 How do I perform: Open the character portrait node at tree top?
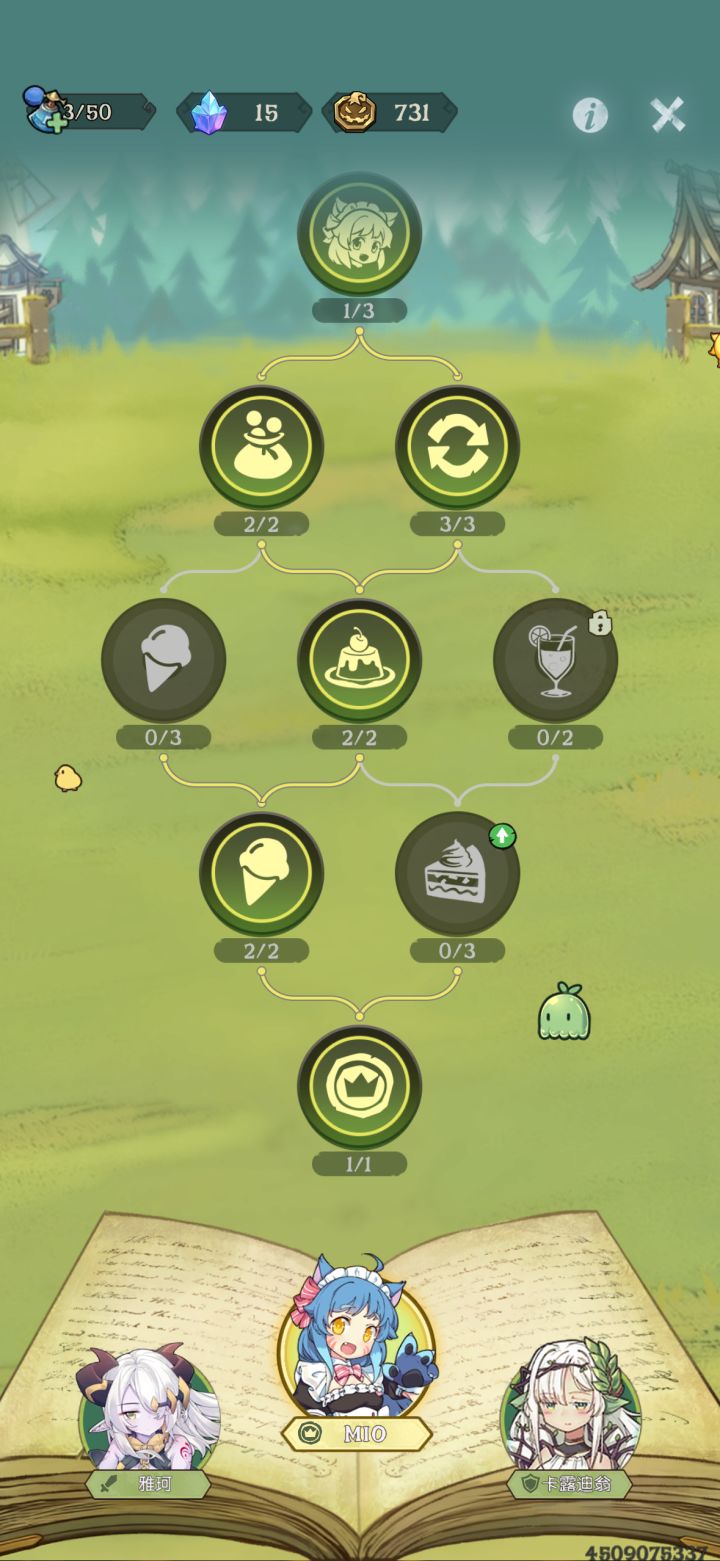[359, 232]
